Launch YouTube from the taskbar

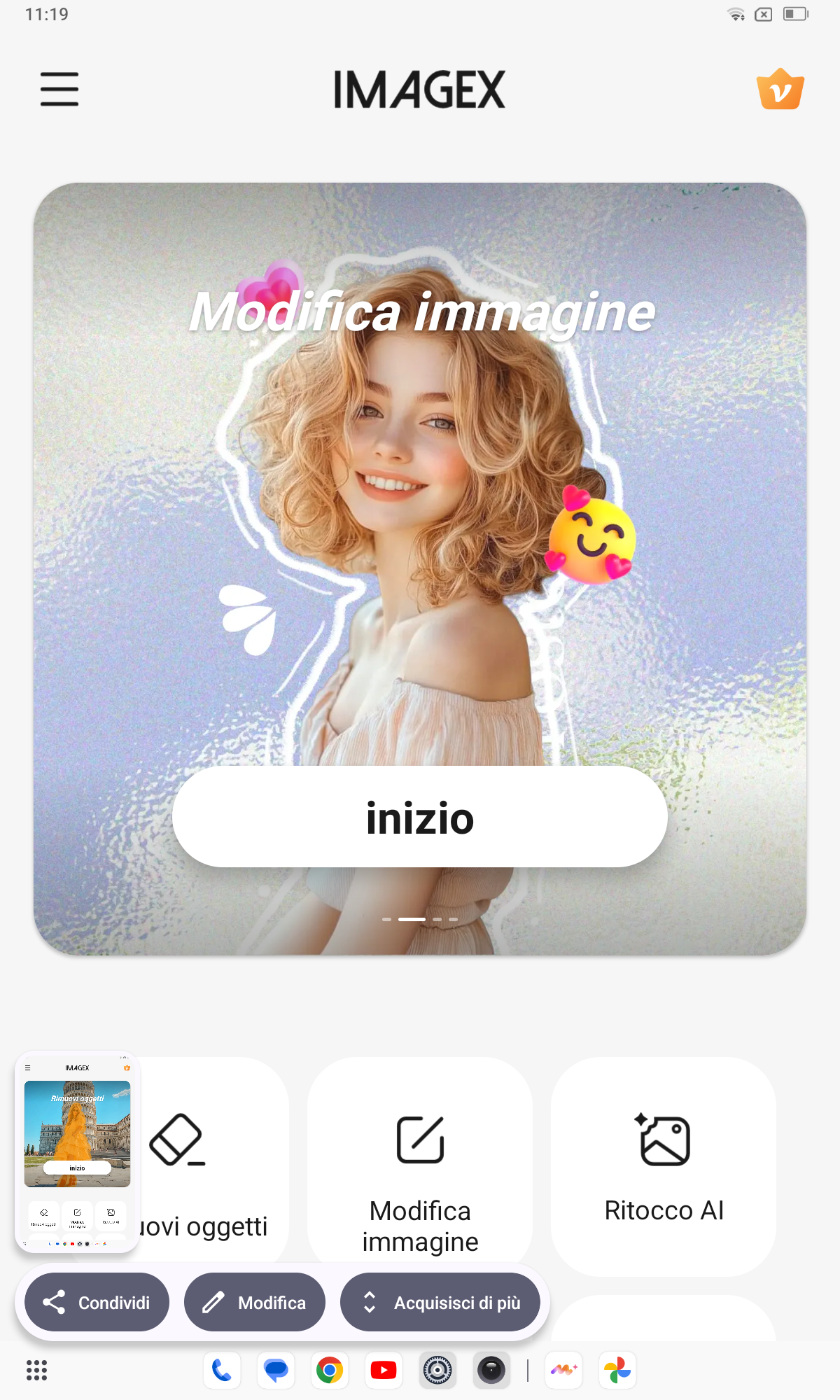tap(384, 1370)
